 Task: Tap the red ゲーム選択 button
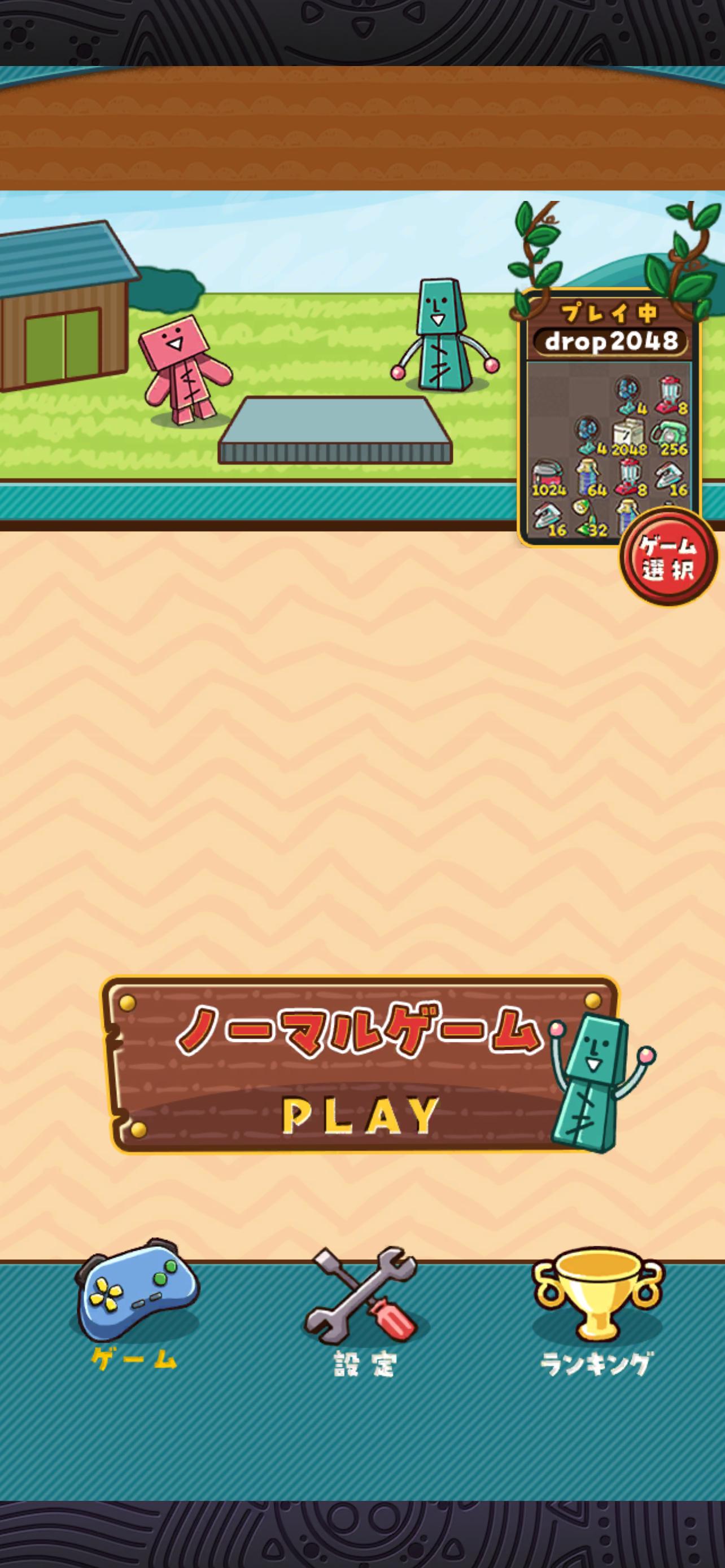pos(668,557)
